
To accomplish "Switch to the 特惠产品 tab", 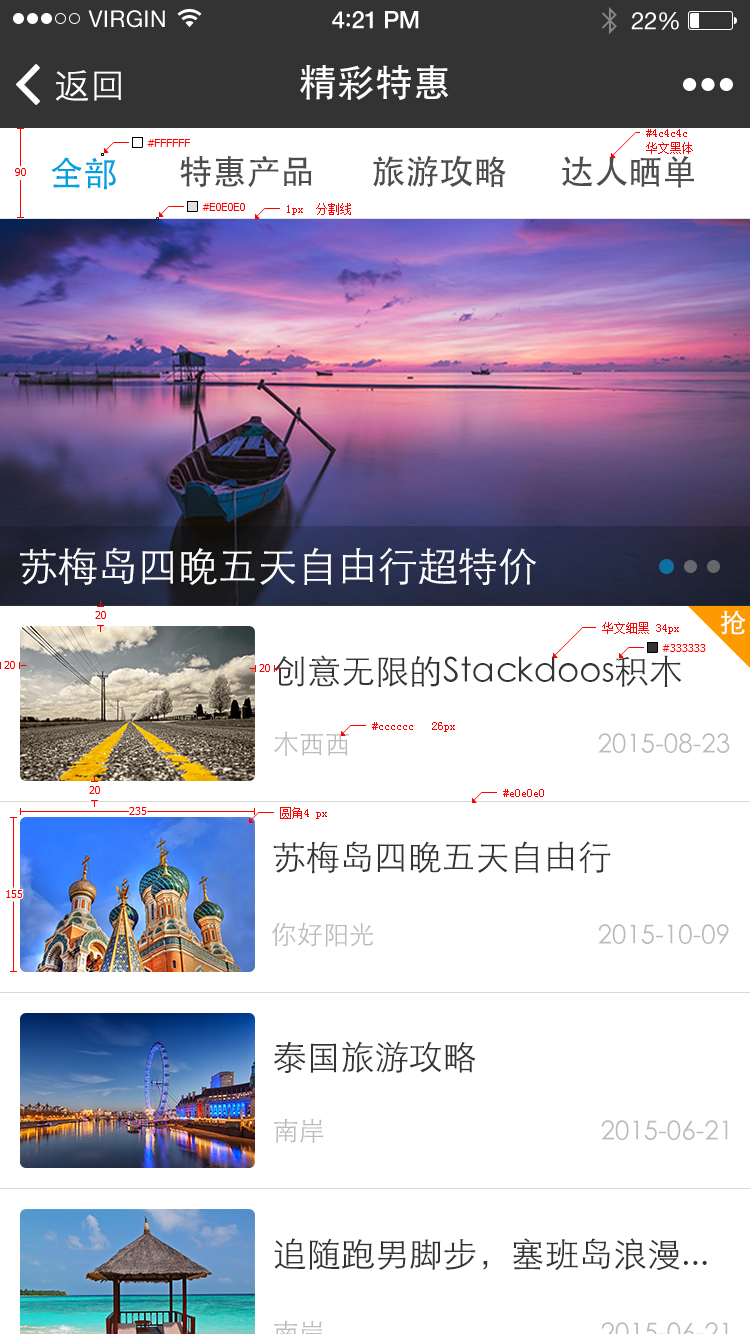I will tap(246, 173).
